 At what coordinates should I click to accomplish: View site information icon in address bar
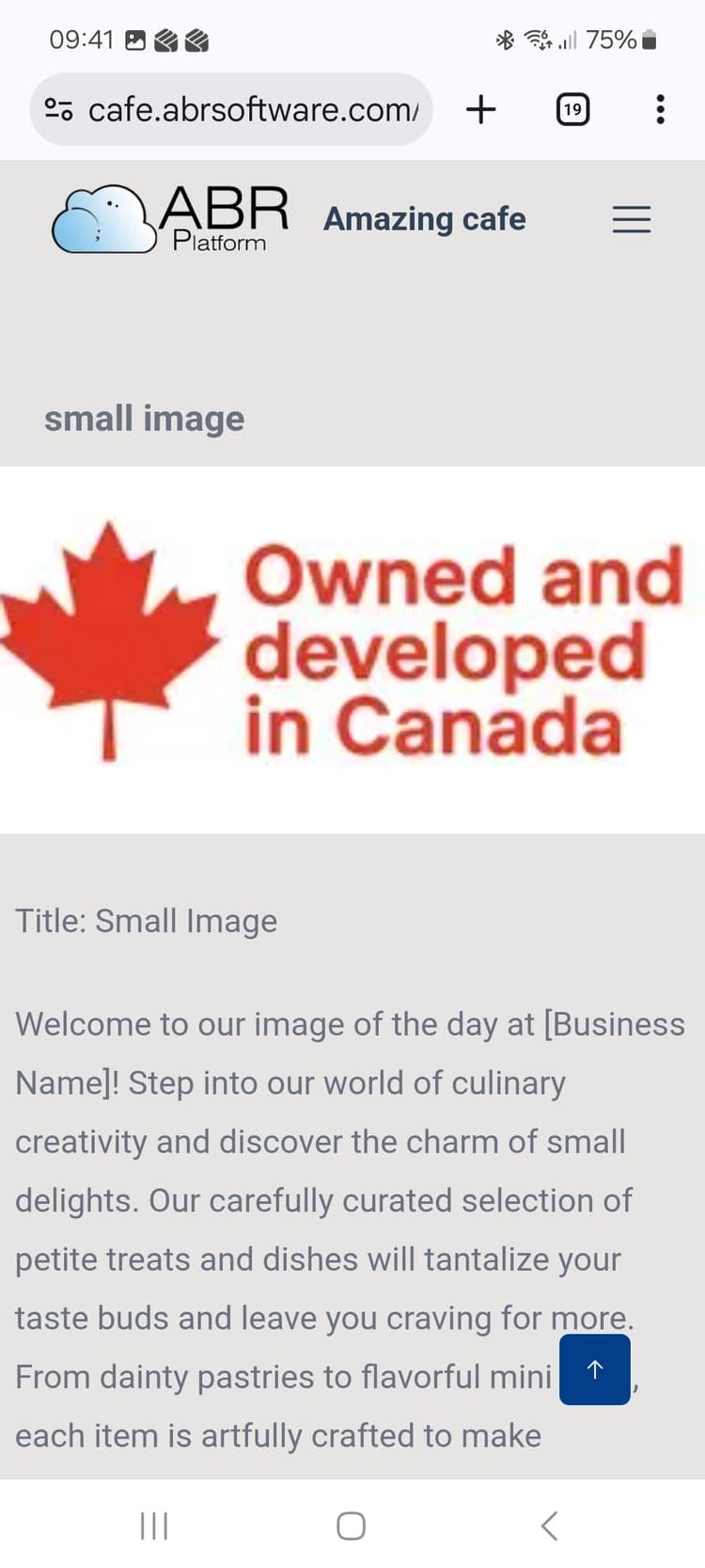click(58, 110)
